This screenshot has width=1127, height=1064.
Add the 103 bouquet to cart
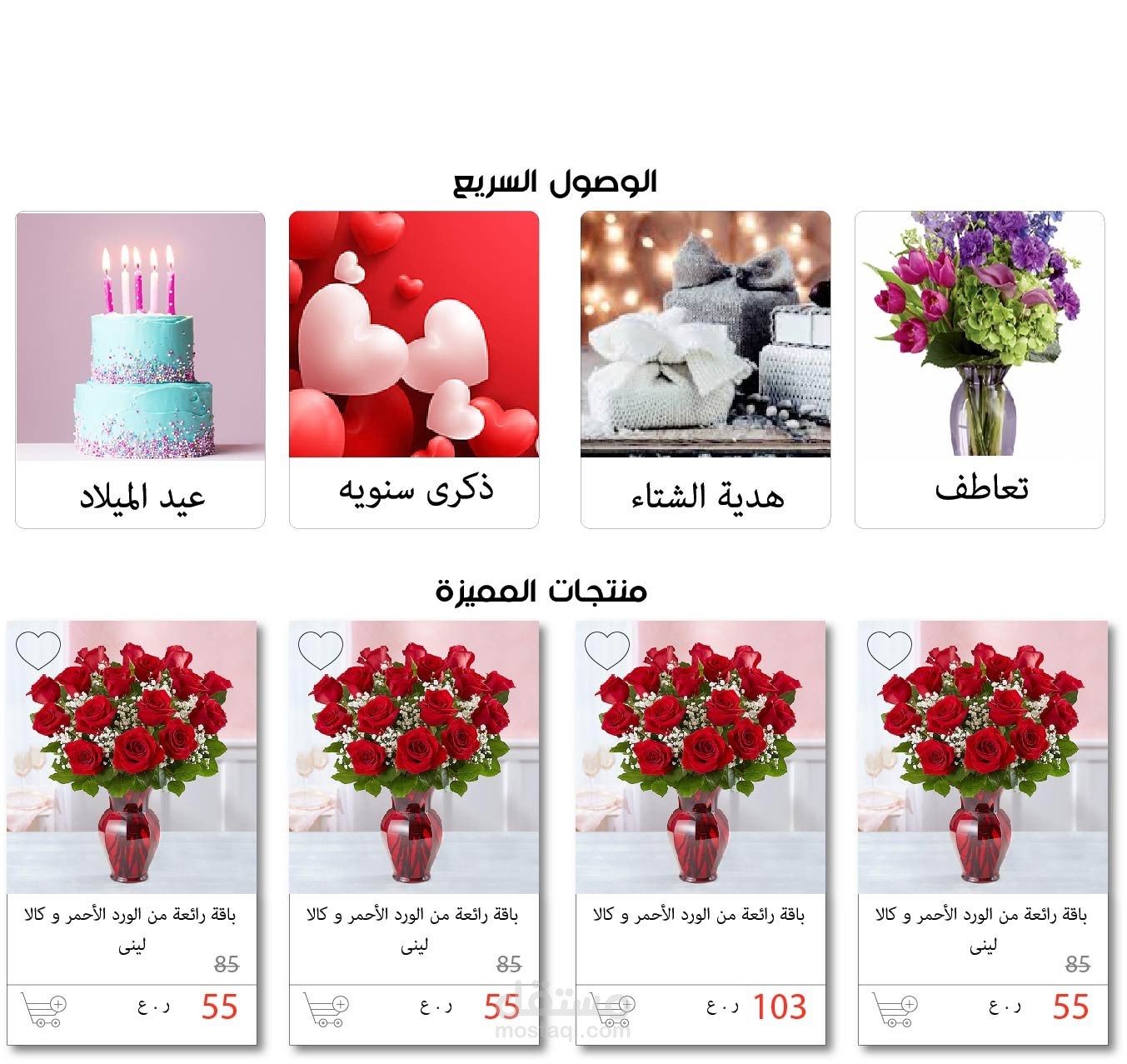click(x=613, y=1009)
